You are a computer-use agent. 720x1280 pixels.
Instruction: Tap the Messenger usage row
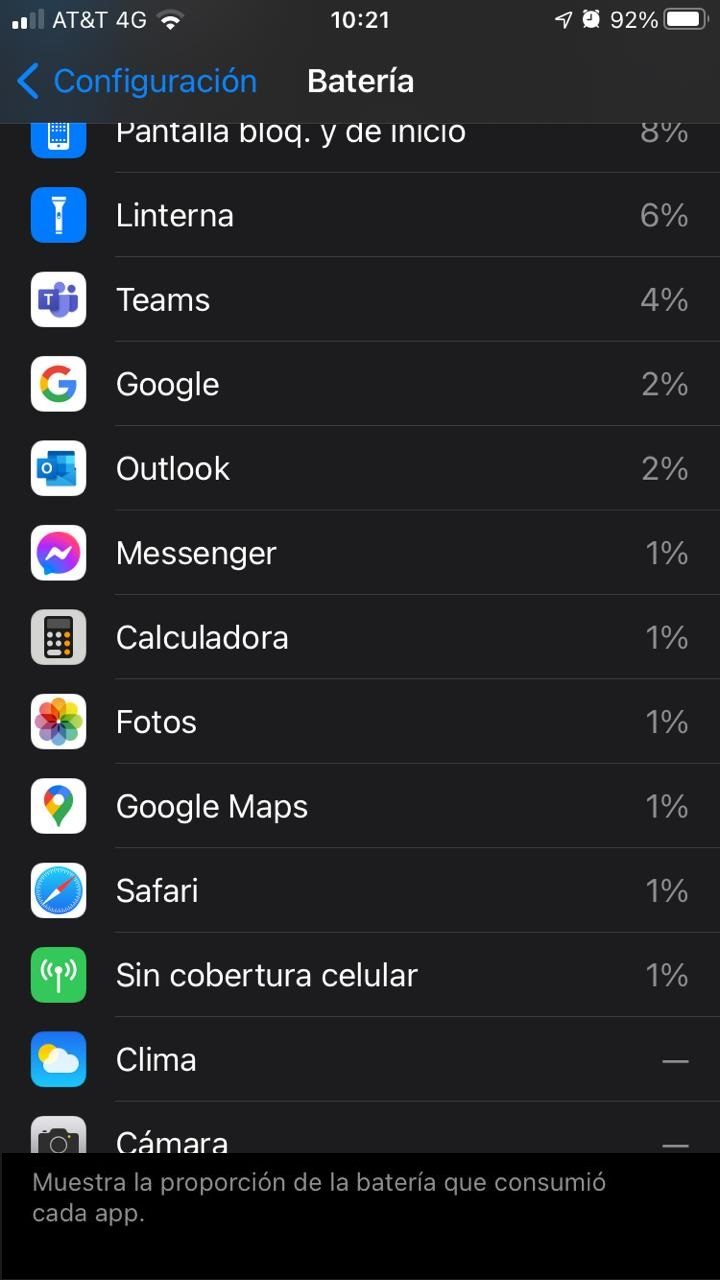coord(360,553)
